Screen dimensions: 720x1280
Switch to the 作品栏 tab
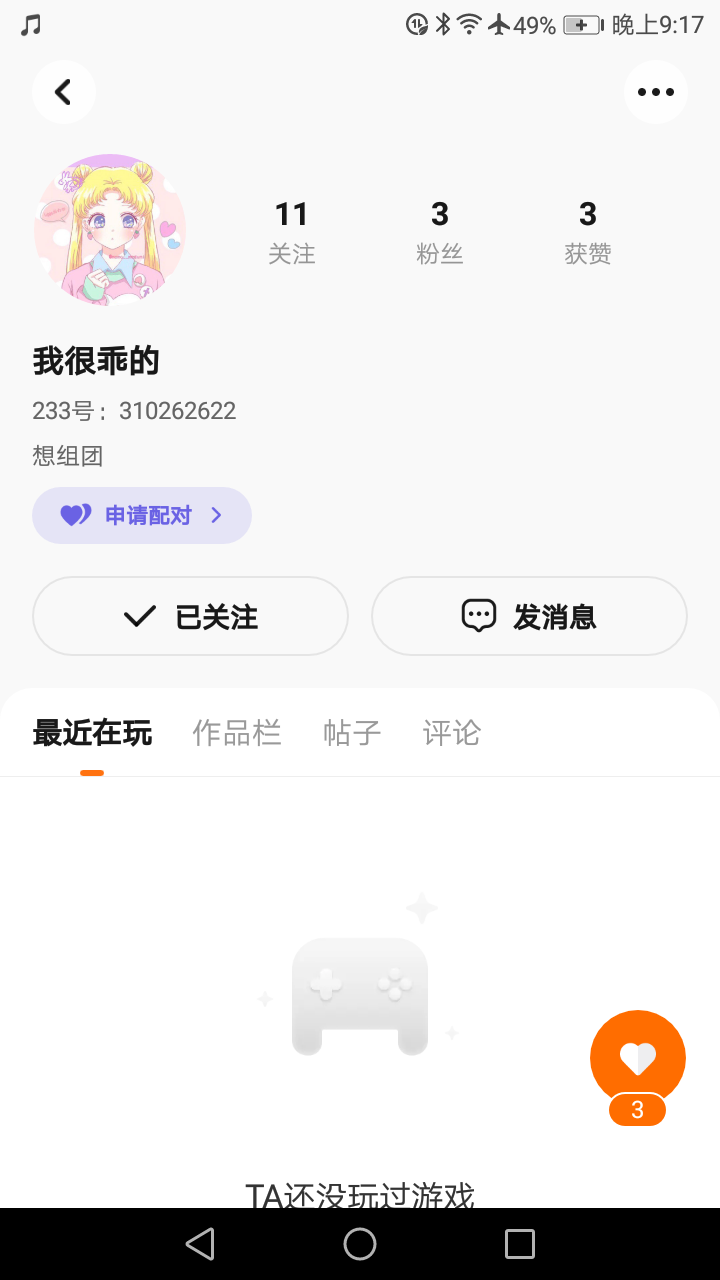[236, 733]
